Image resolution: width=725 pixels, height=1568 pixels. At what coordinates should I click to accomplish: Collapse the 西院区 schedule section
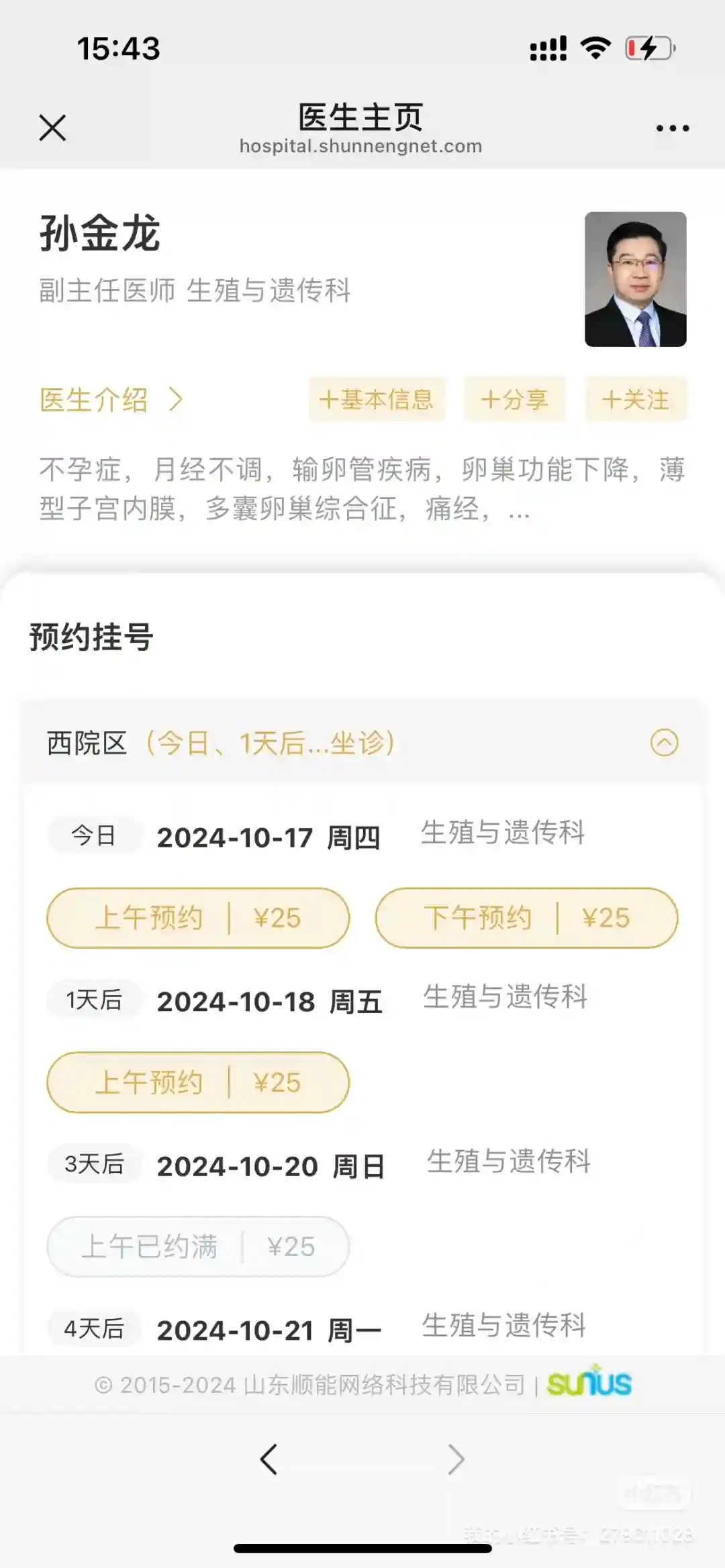point(664,743)
